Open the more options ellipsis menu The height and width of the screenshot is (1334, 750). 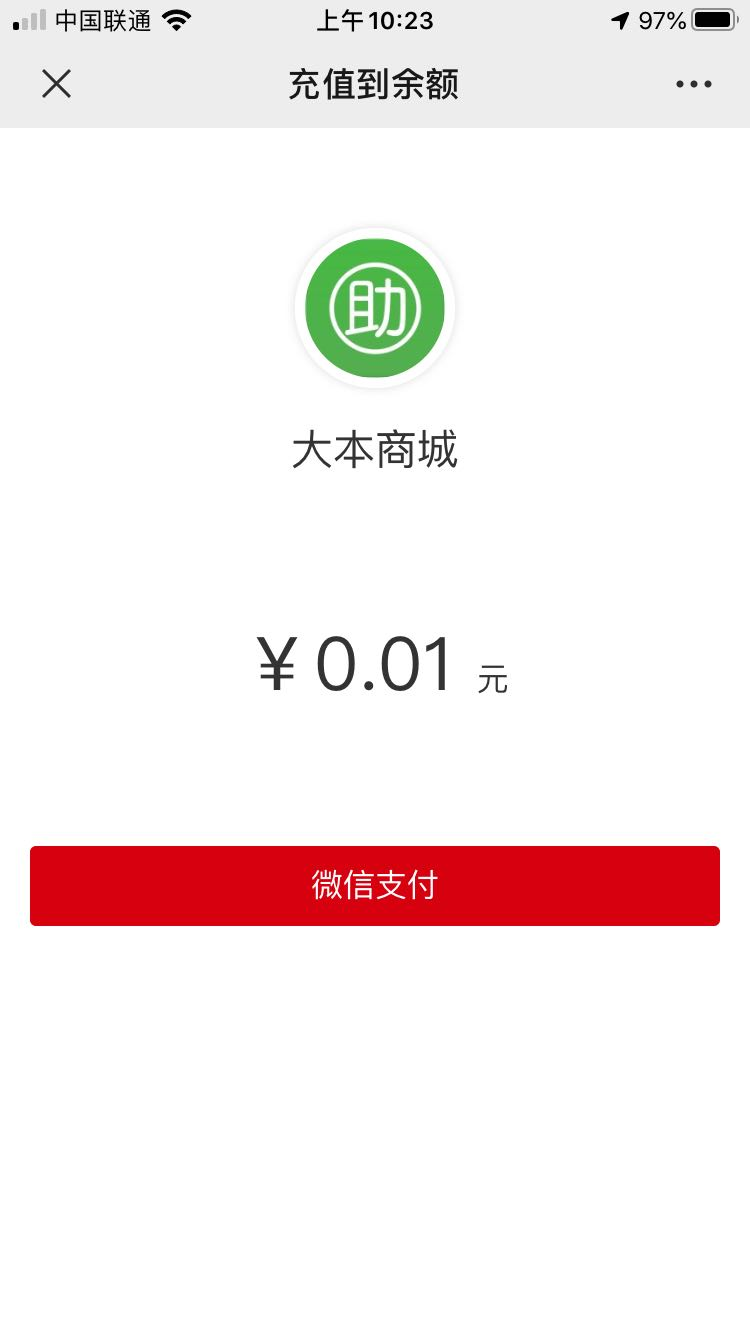[694, 84]
